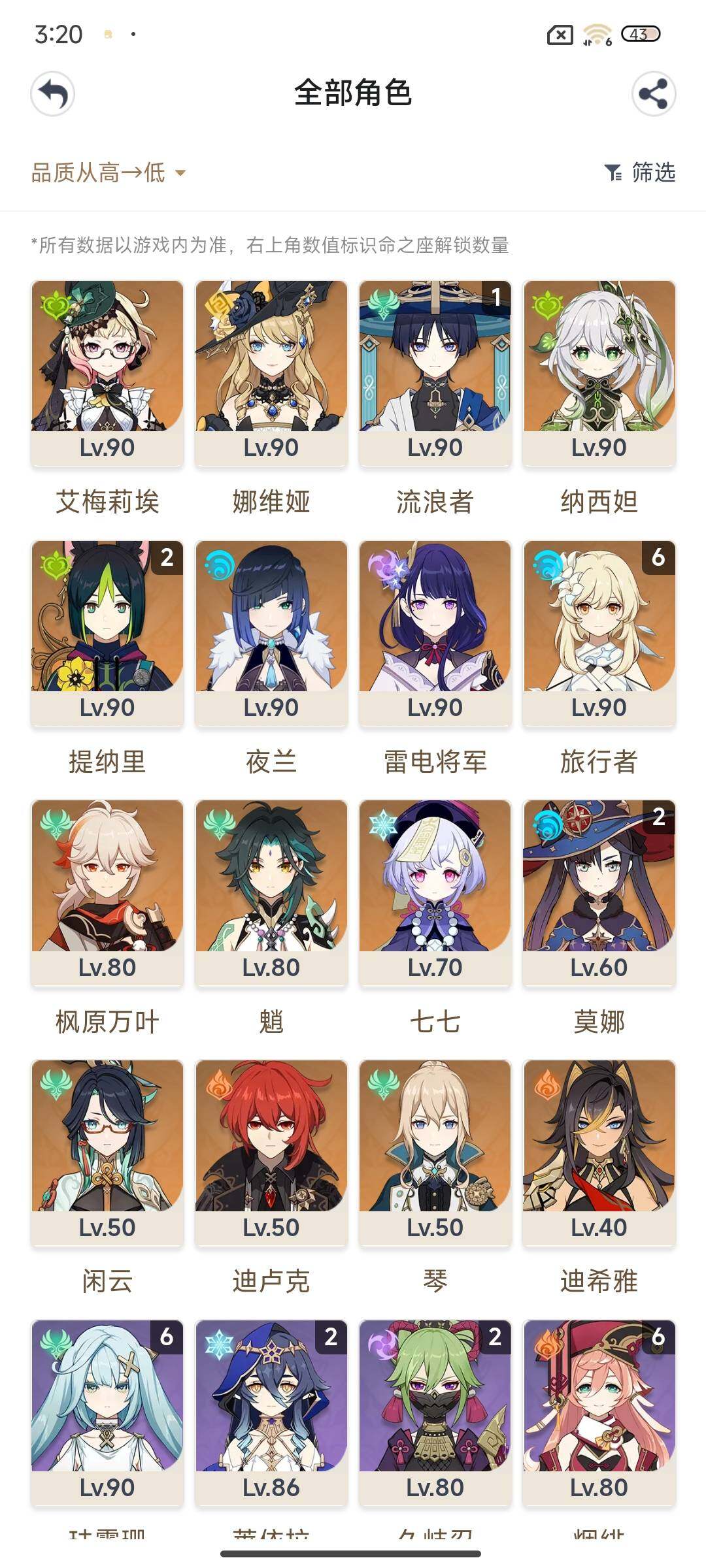Select 枫原万叶 character card

coord(107,892)
